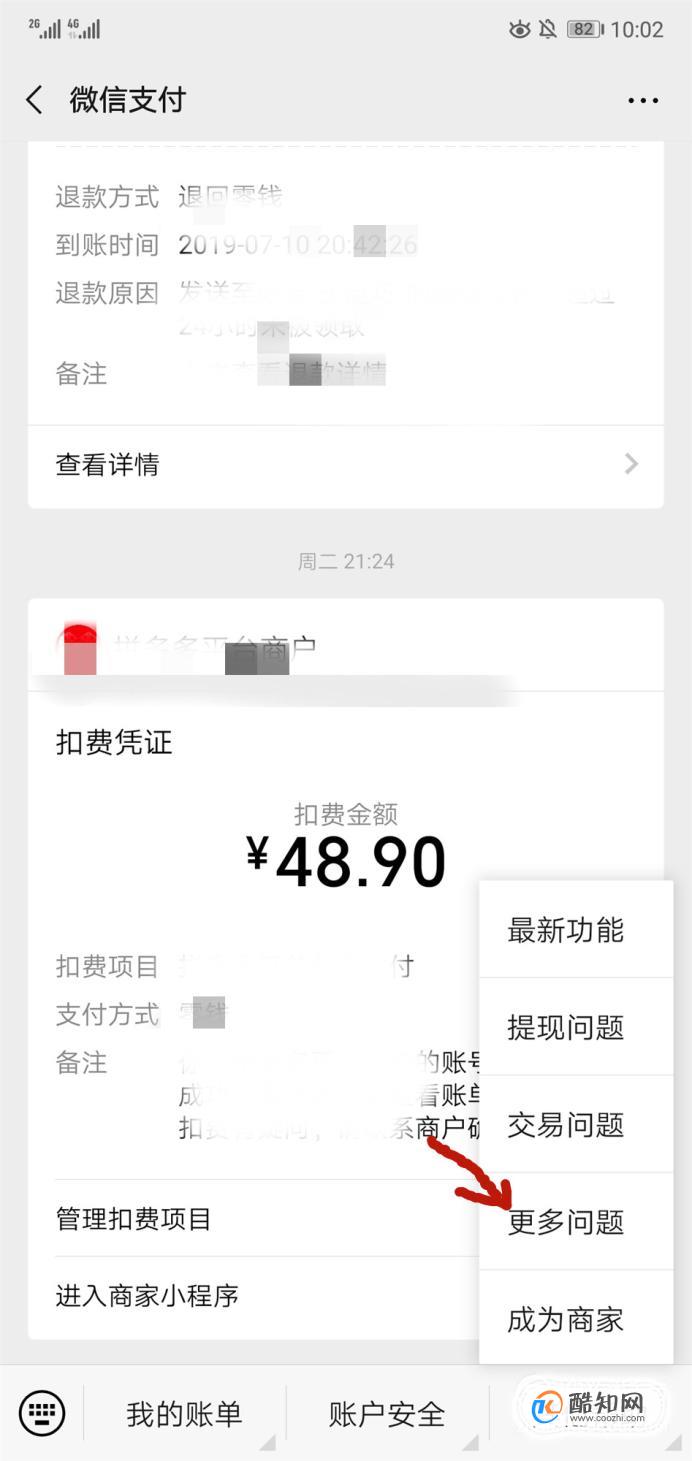This screenshot has height=1461, width=692.
Task: Go back from 微信支付
Action: coord(35,100)
